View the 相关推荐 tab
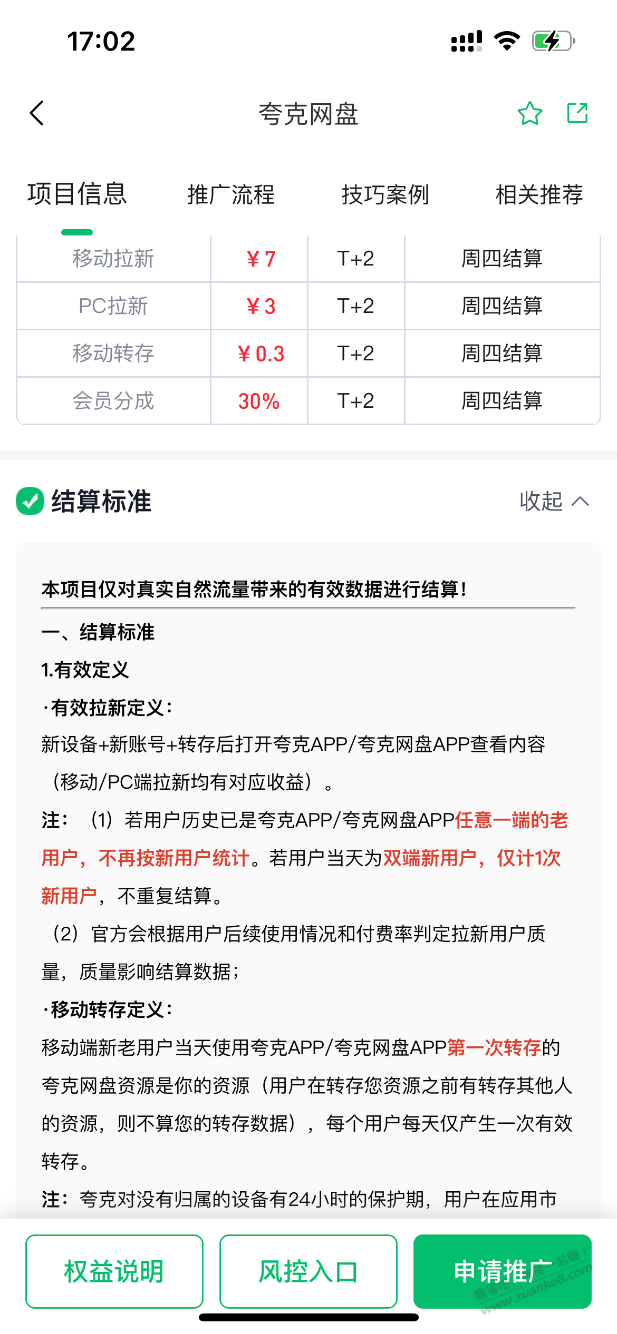This screenshot has width=617, height=1334. (539, 194)
